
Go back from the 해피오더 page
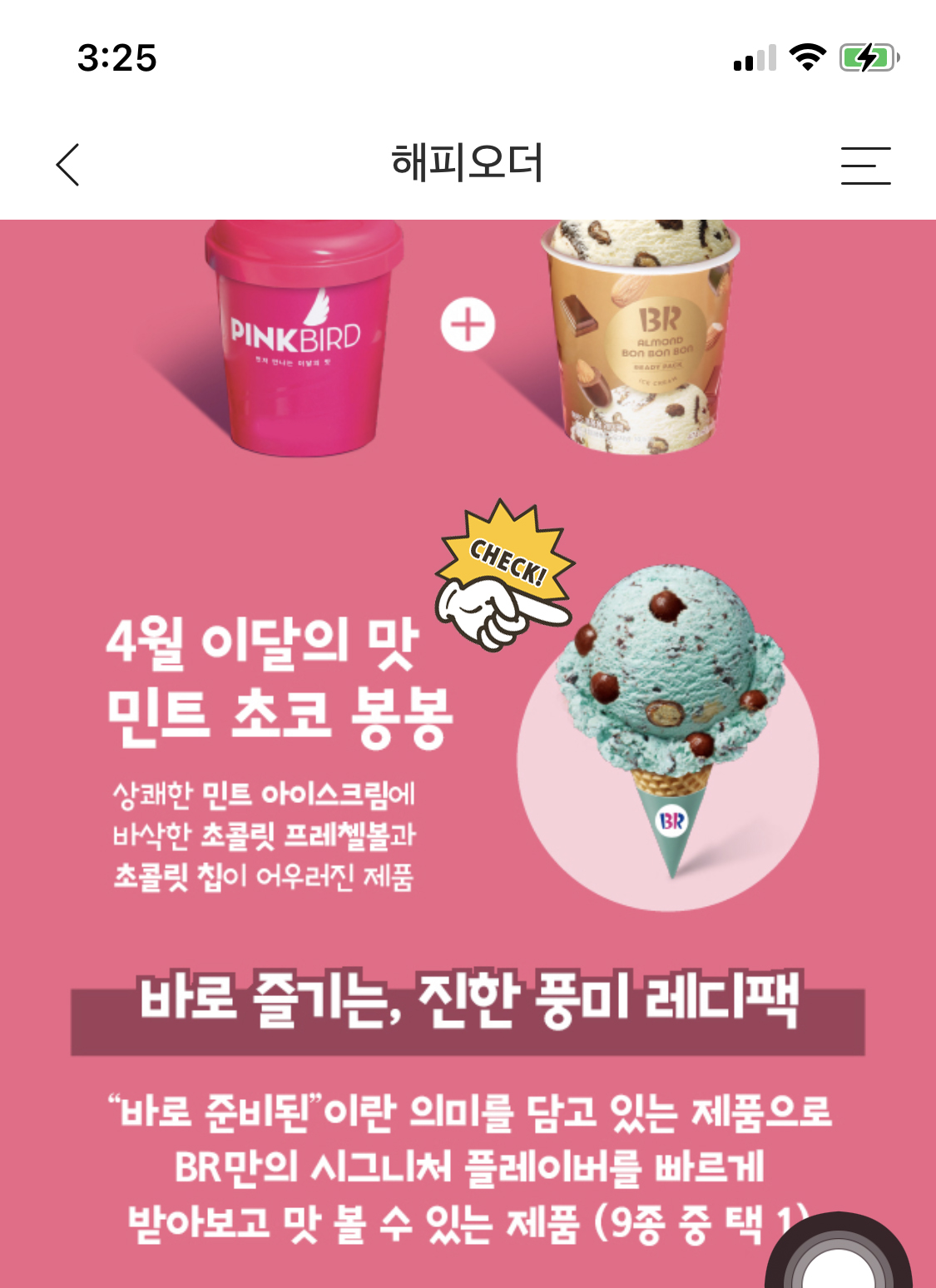pyautogui.click(x=68, y=164)
